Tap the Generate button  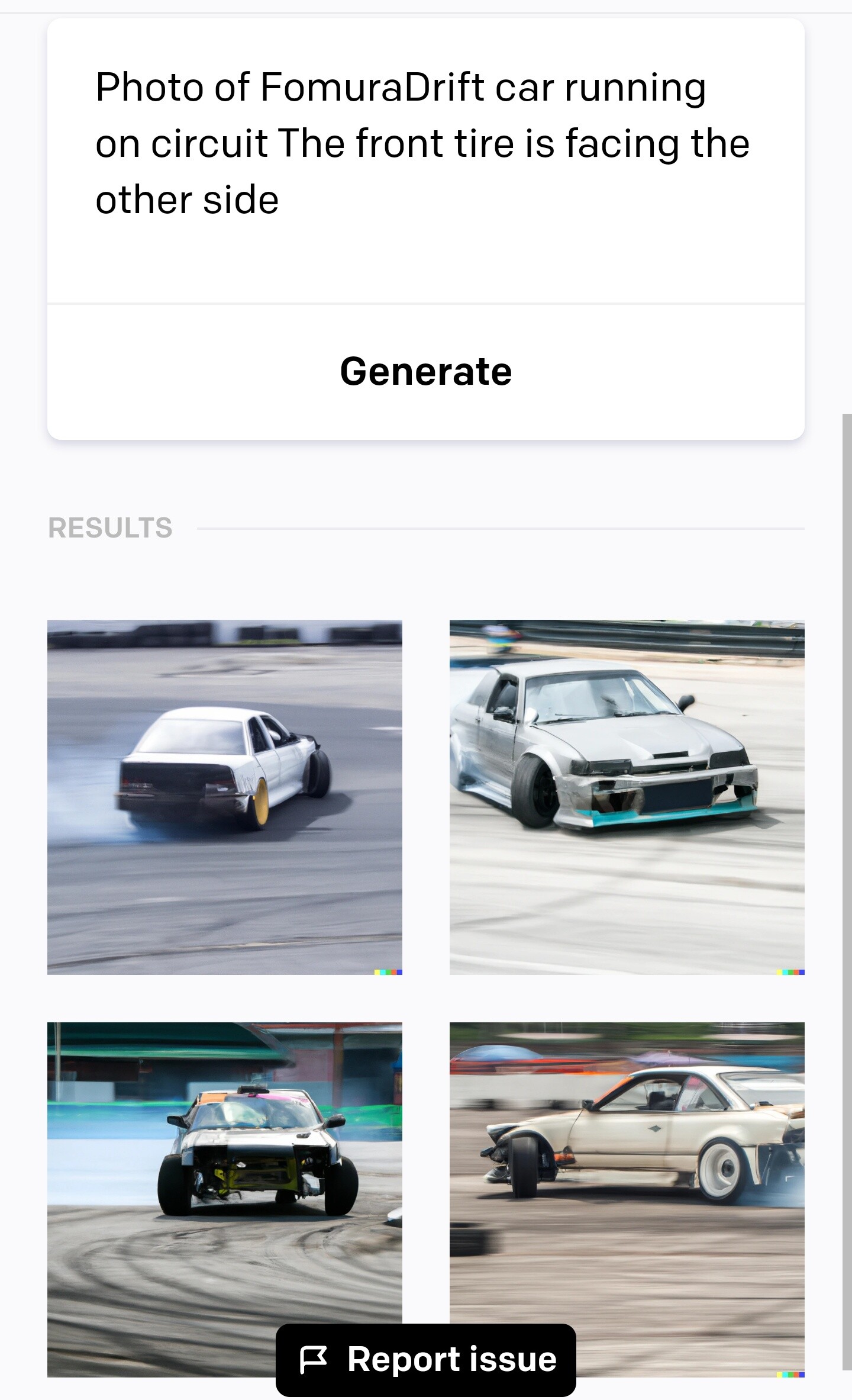(425, 372)
